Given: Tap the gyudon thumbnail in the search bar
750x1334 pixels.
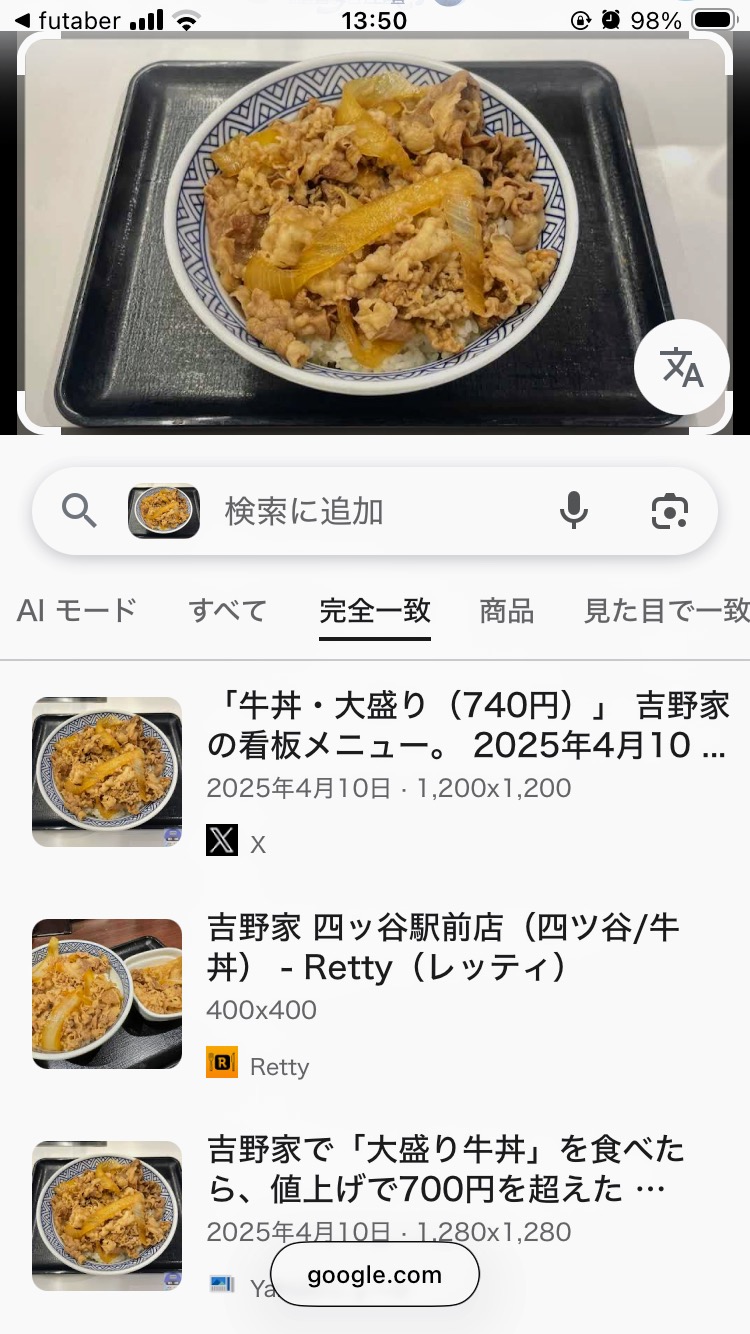Looking at the screenshot, I should point(164,511).
